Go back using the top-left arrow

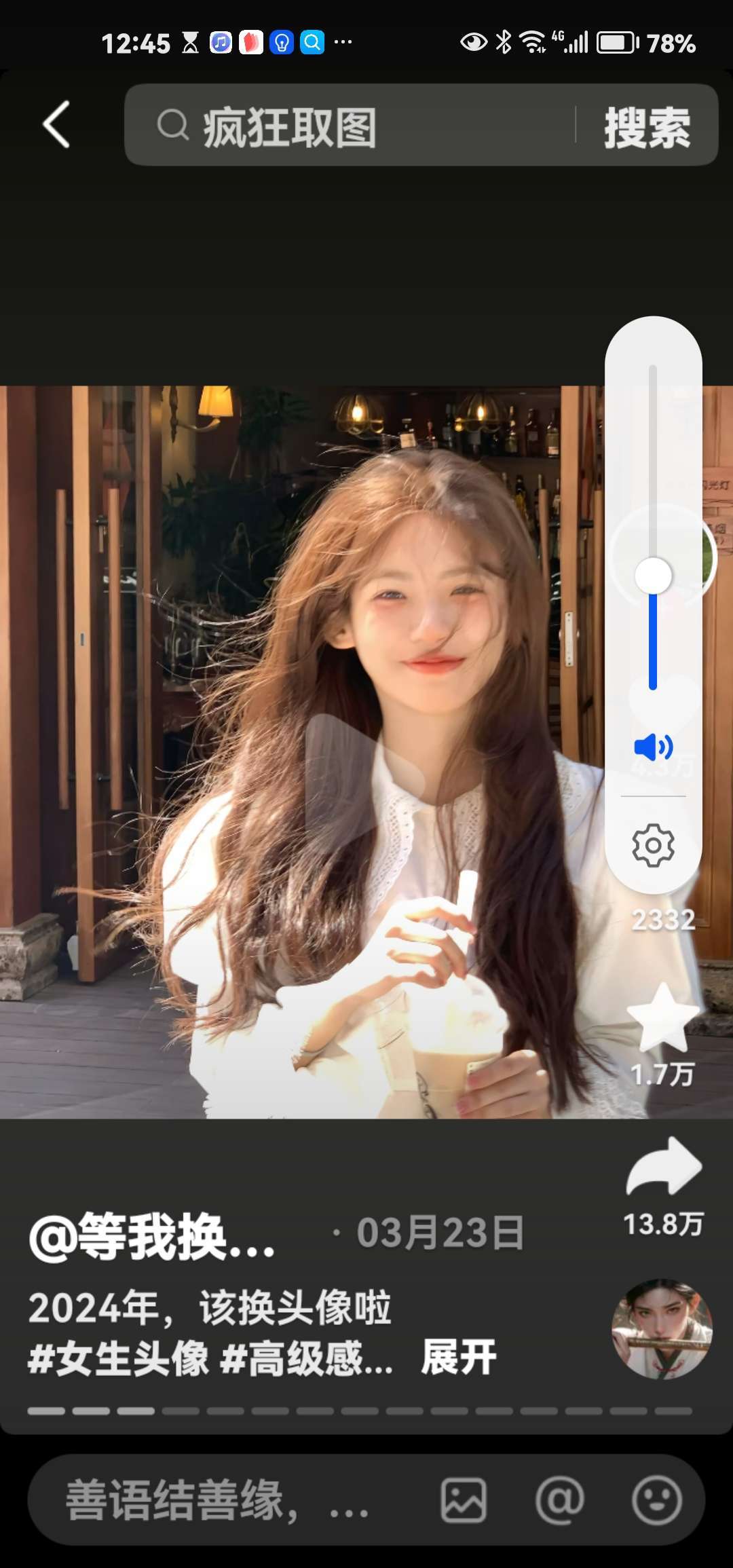[57, 125]
